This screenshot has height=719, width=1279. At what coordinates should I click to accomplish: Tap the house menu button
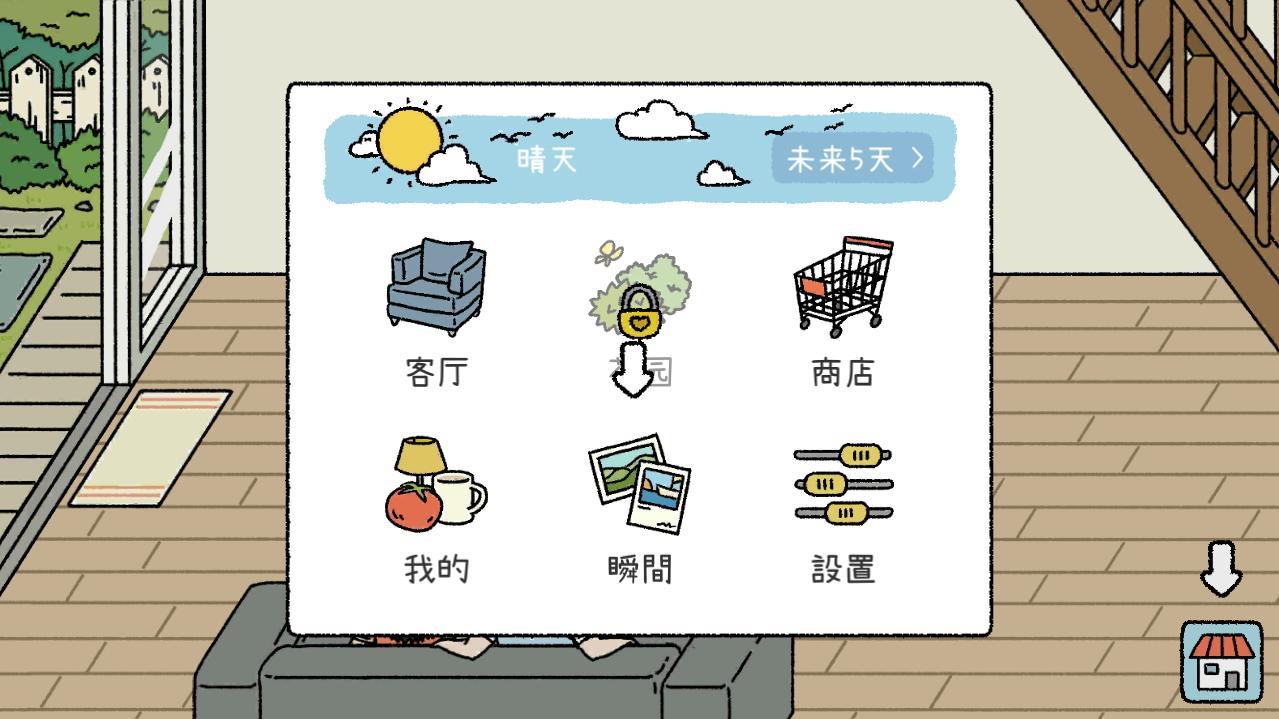(1221, 661)
